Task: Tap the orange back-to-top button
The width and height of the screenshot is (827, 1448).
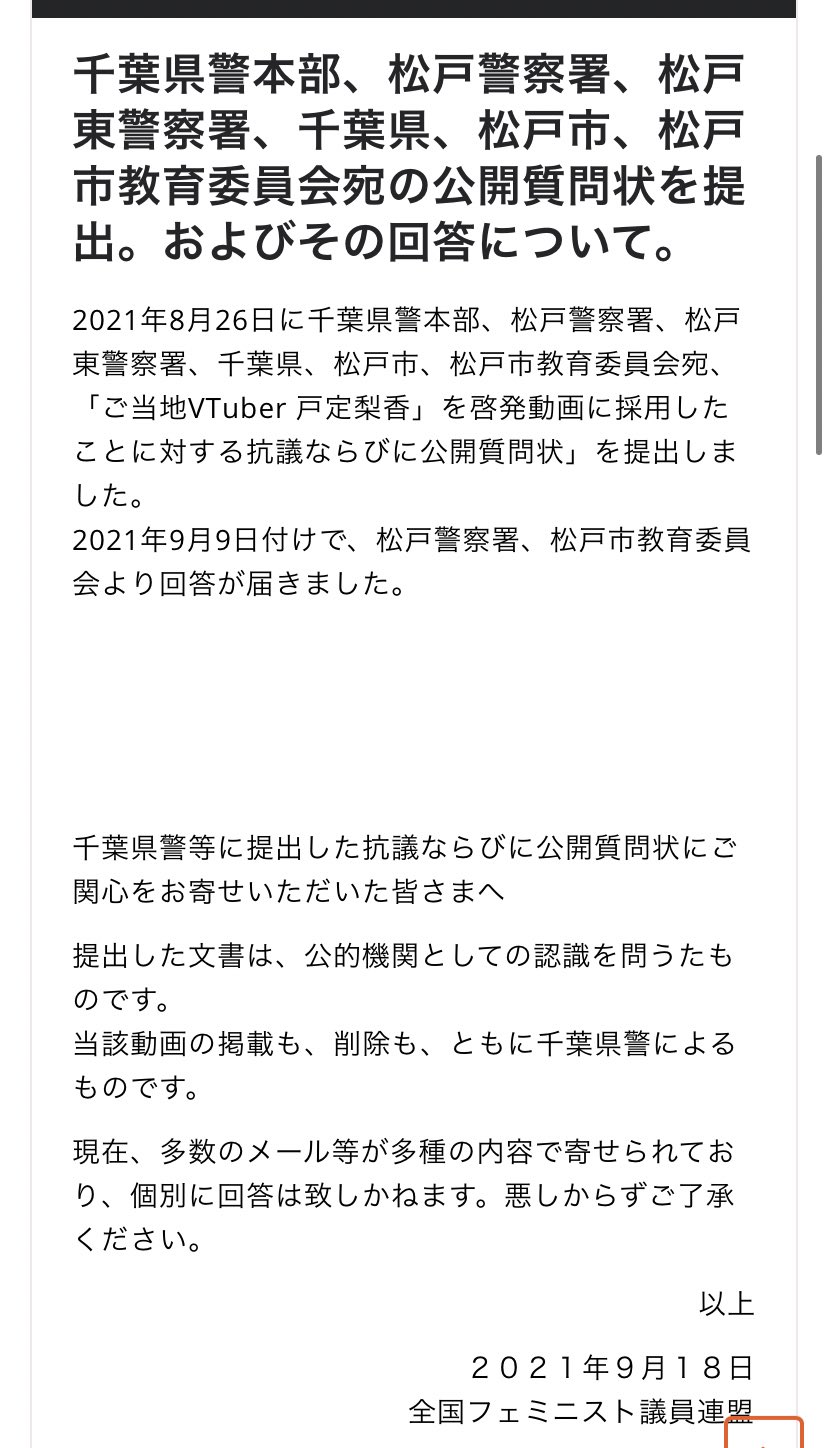Action: point(763,1434)
